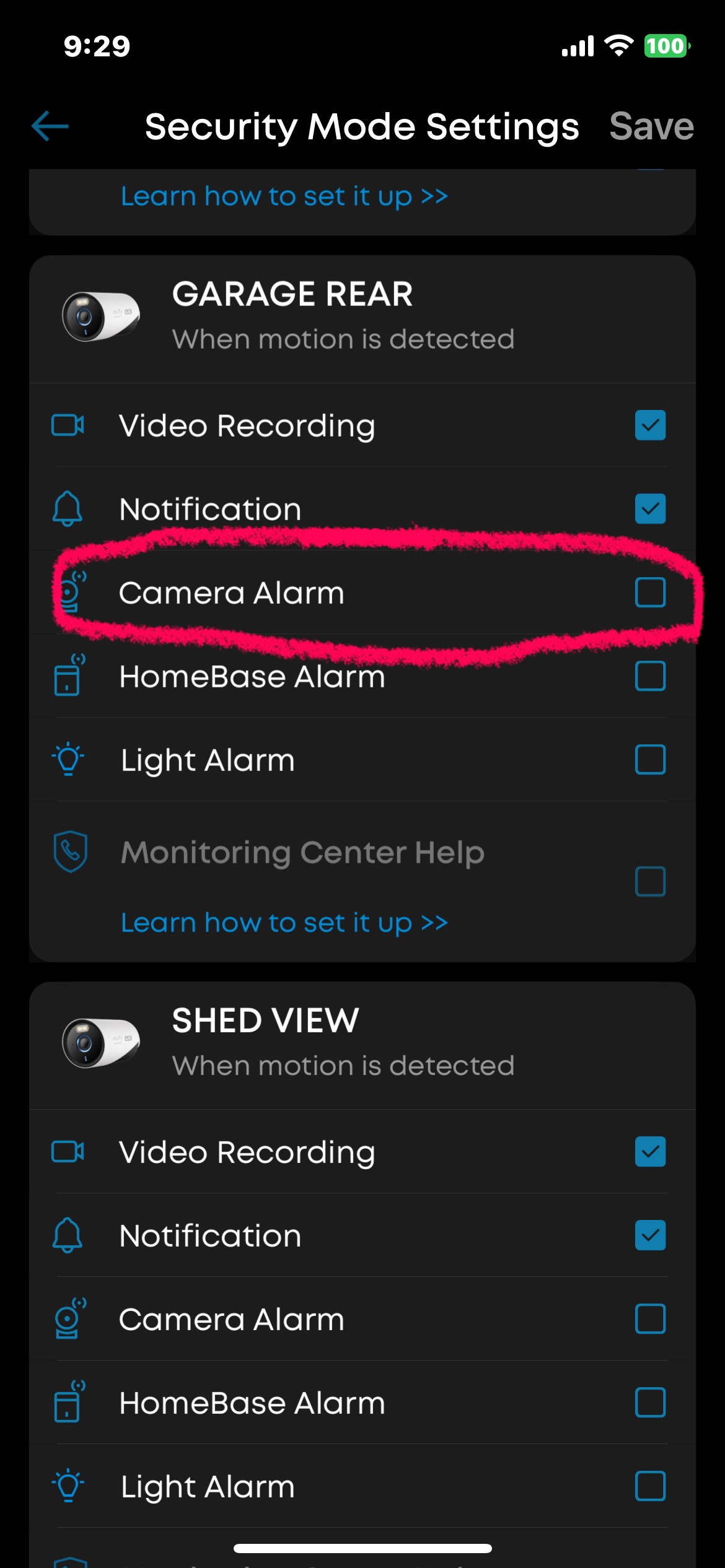Disable Notification for GARAGE REAR
This screenshot has width=725, height=1568.
click(x=650, y=509)
